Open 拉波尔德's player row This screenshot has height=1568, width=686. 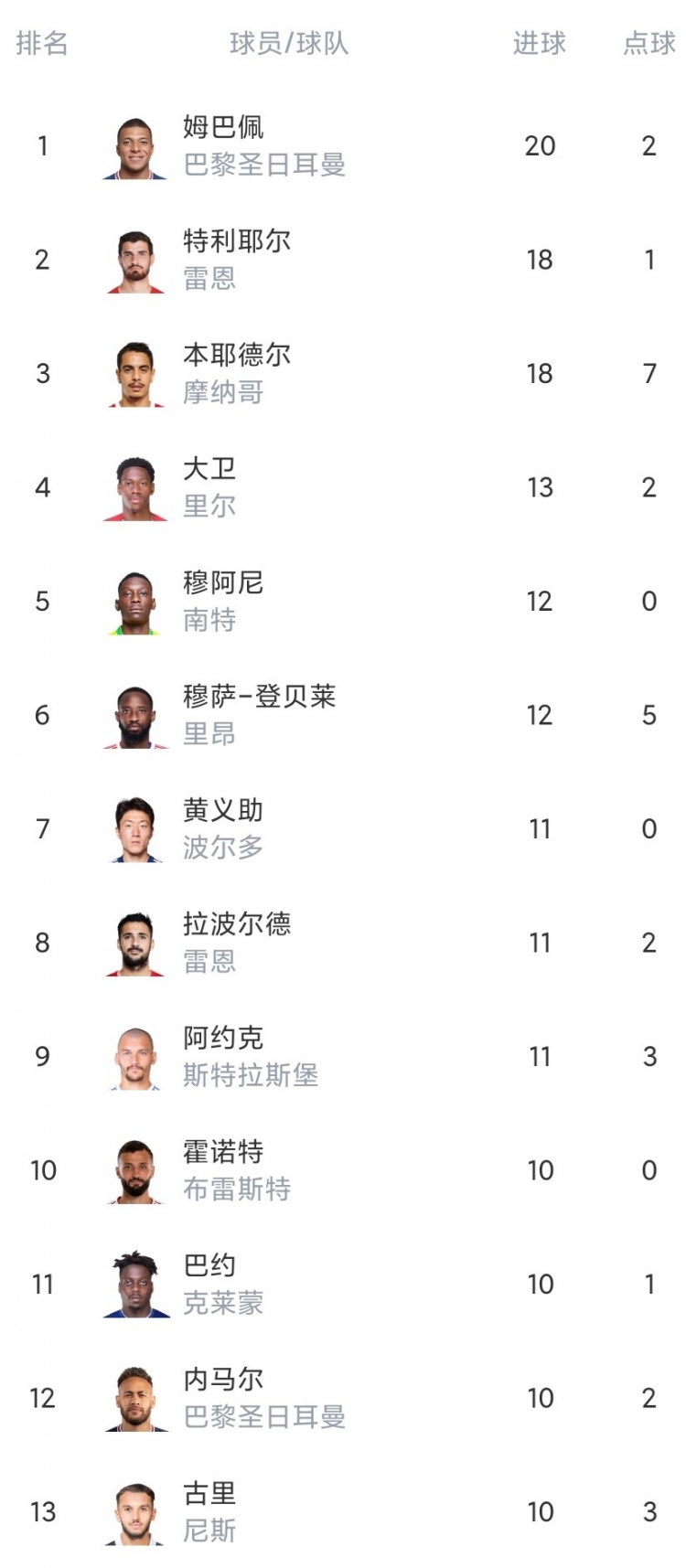tap(343, 943)
